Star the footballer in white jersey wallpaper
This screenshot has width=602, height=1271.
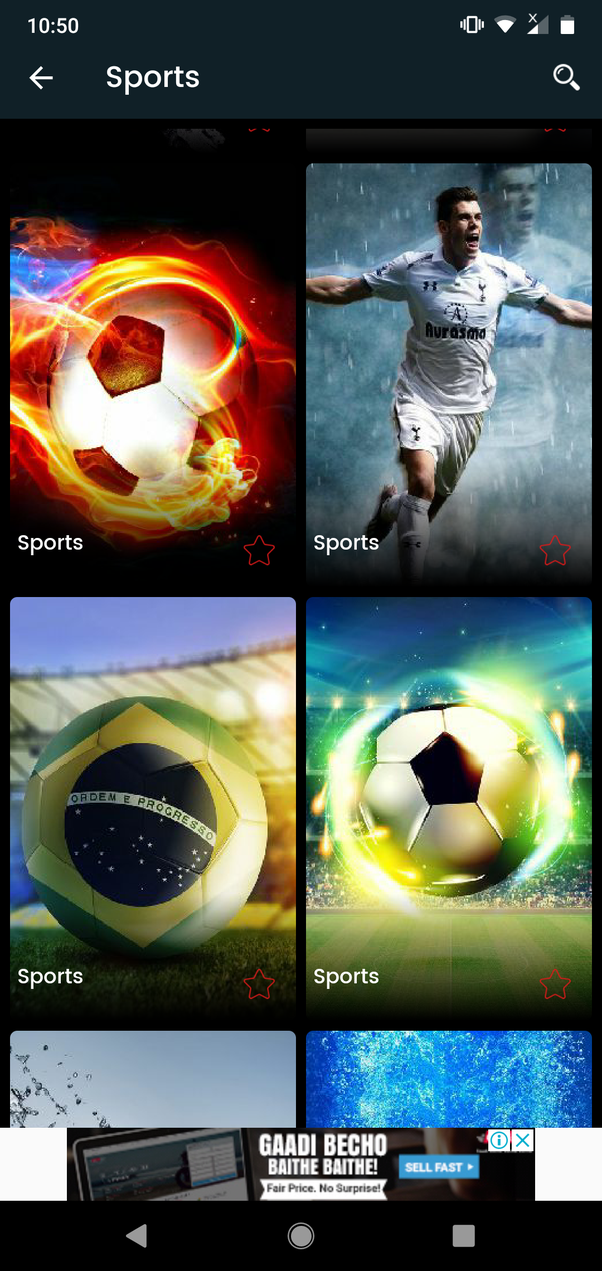pos(555,550)
